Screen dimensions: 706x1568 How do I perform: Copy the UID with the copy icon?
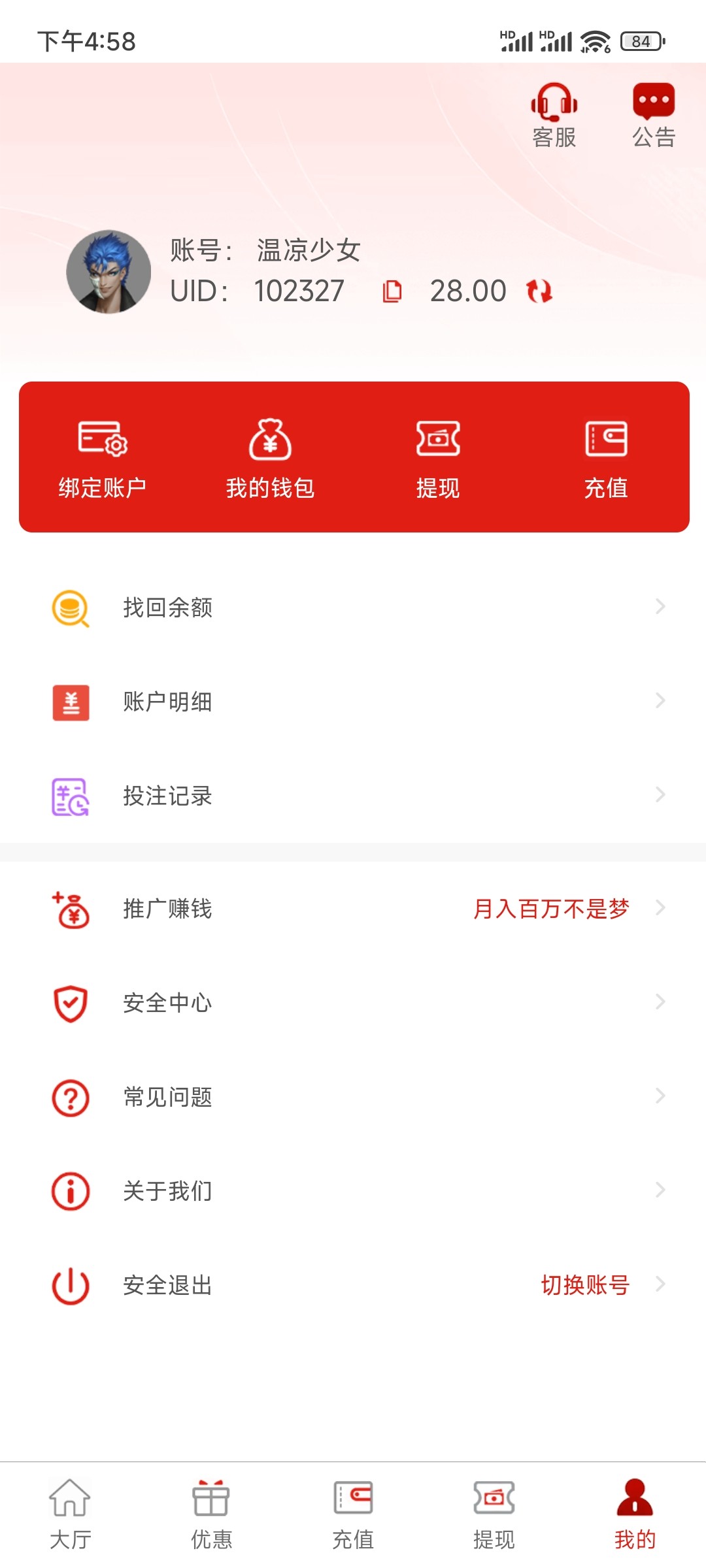coord(392,291)
